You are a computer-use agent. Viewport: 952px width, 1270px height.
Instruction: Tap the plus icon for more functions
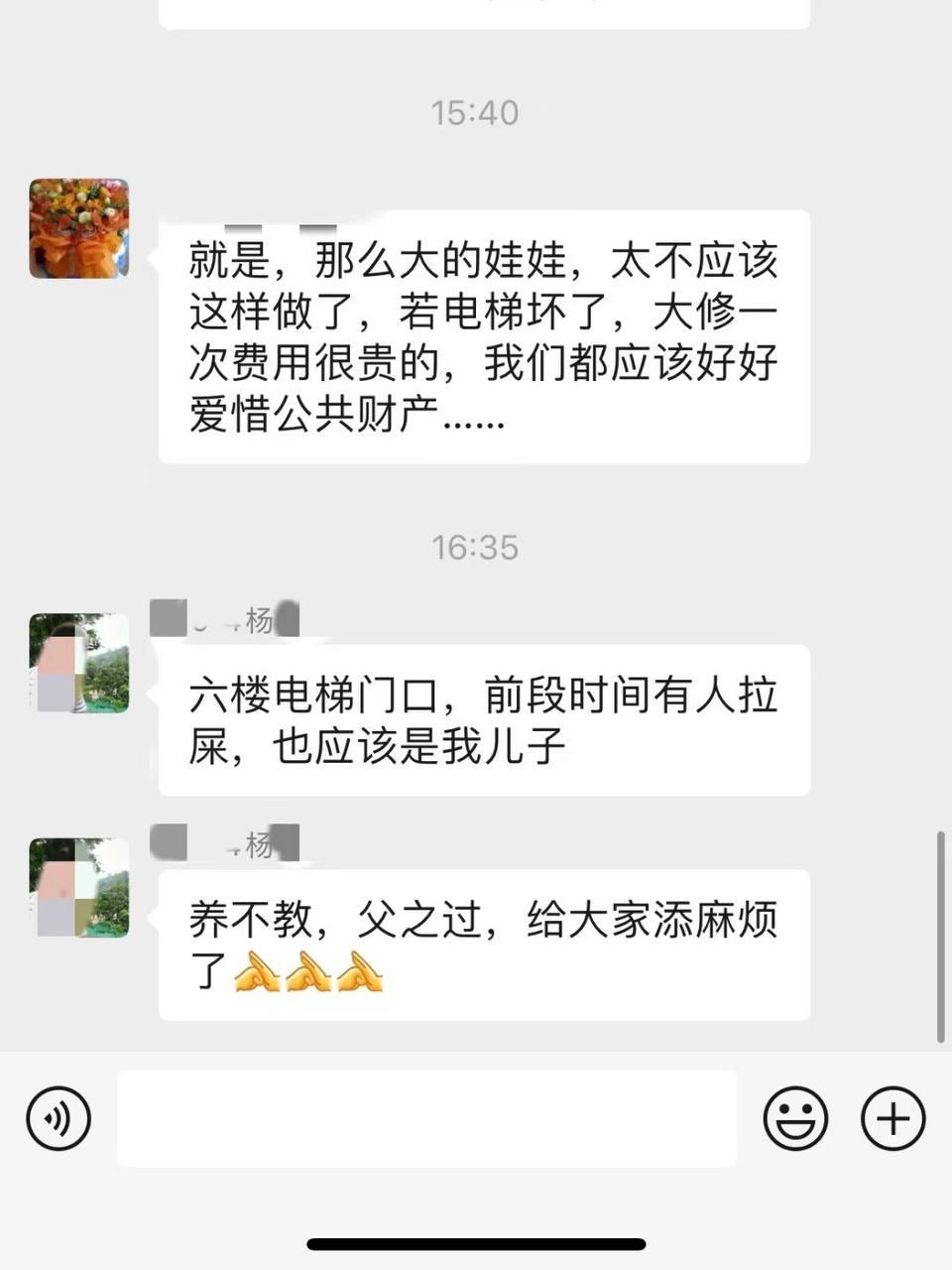[x=892, y=1118]
